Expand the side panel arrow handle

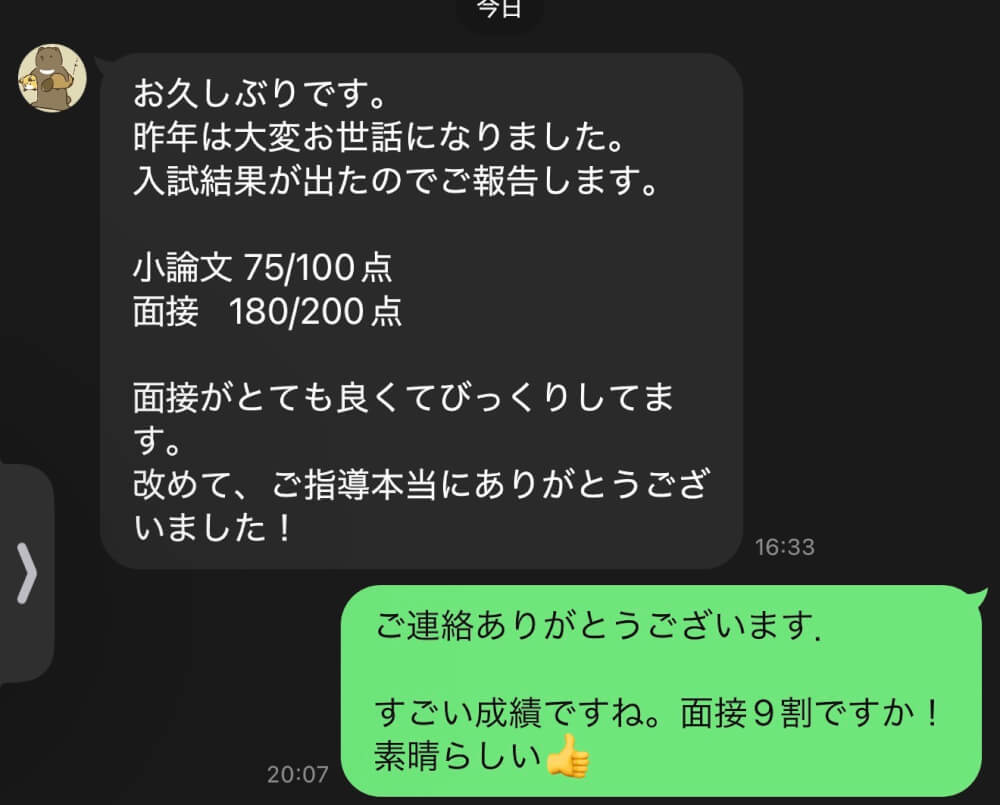pos(26,574)
